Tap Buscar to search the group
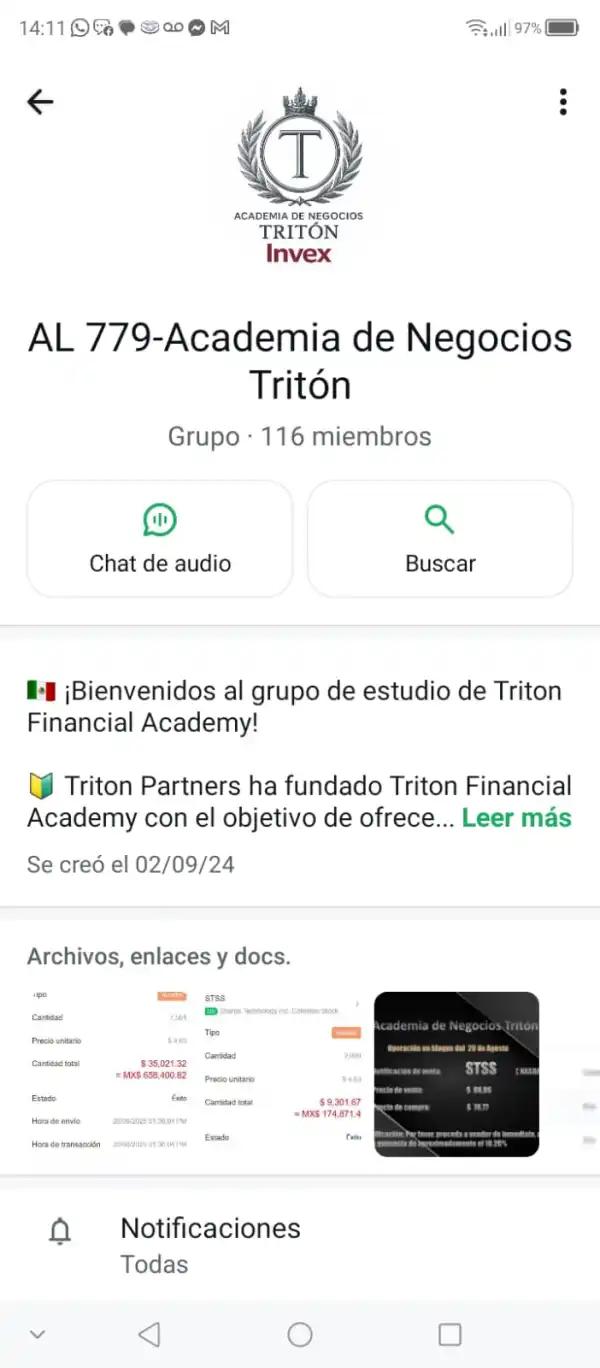Image resolution: width=600 pixels, height=1368 pixels. point(440,539)
